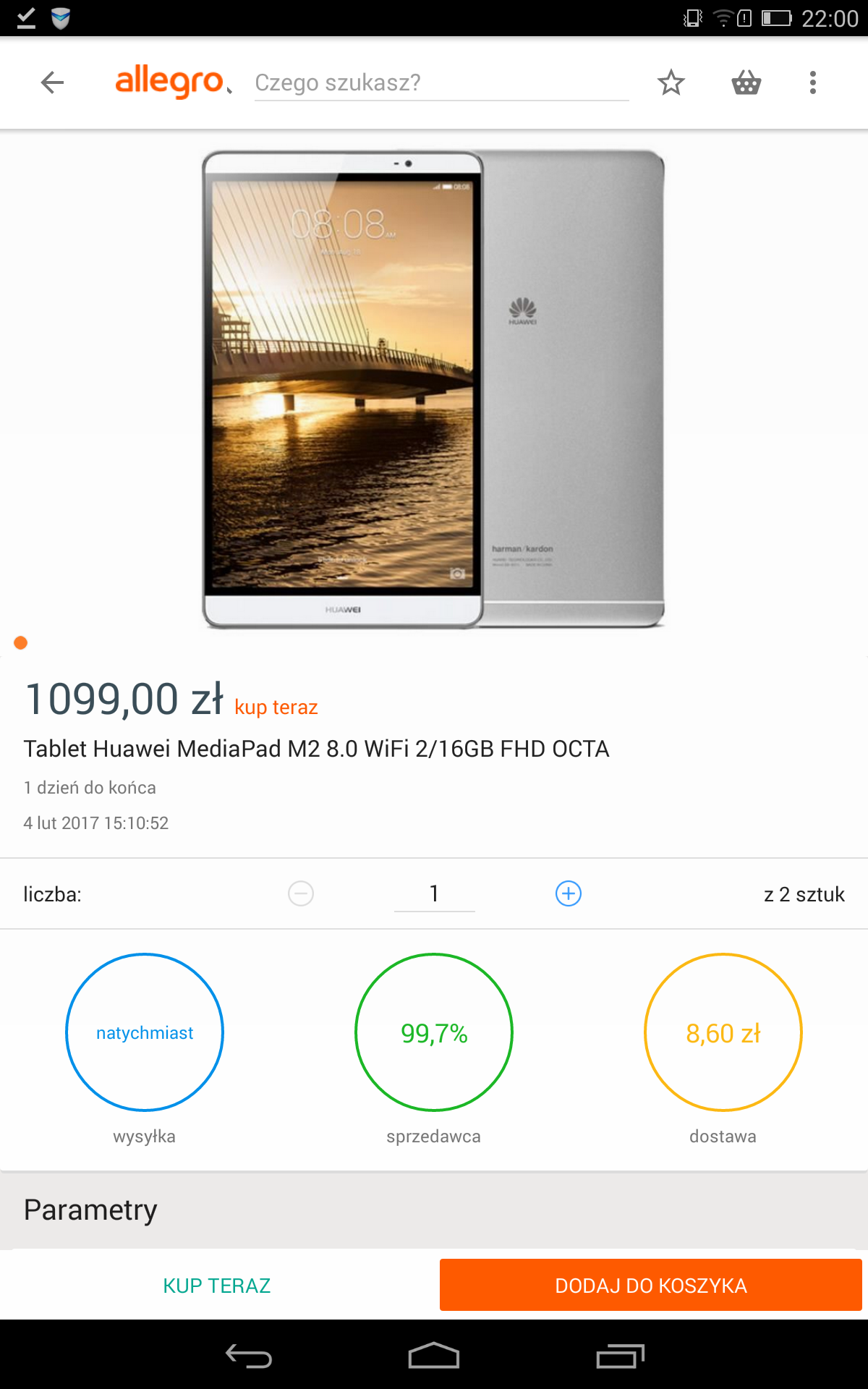This screenshot has width=868, height=1389.
Task: Open the shopping basket
Action: [x=746, y=82]
